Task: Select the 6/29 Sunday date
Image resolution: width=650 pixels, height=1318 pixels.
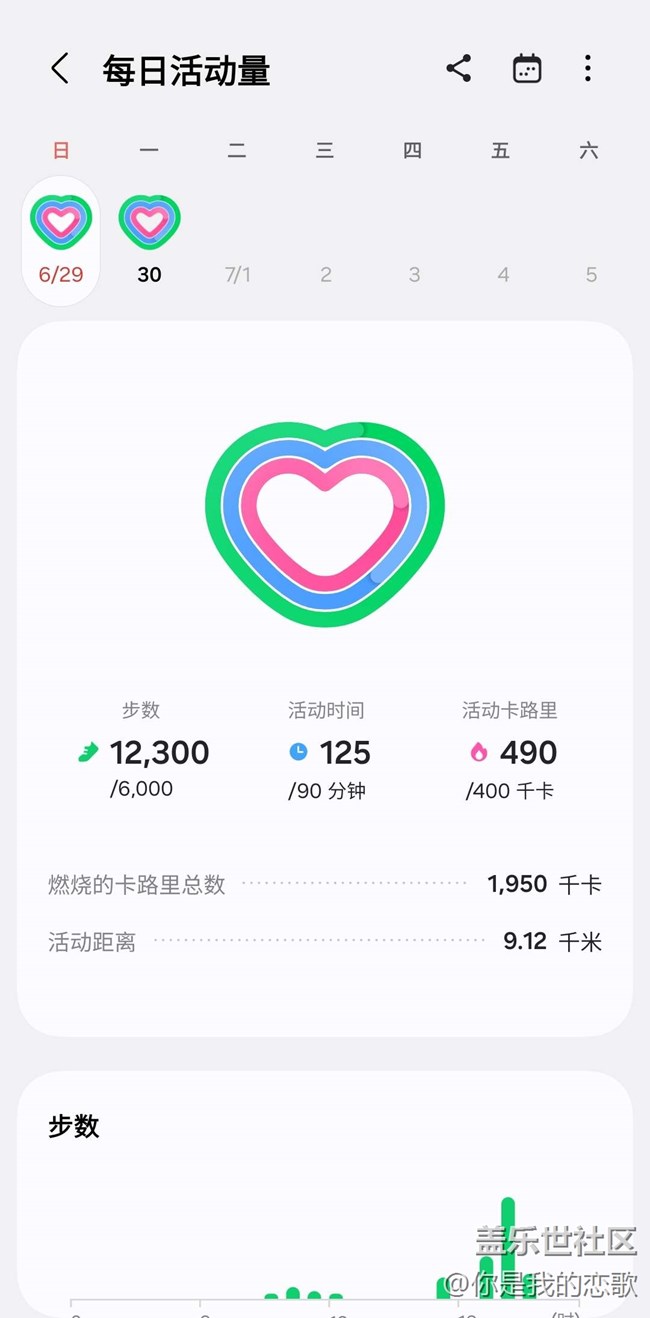Action: tap(61, 241)
